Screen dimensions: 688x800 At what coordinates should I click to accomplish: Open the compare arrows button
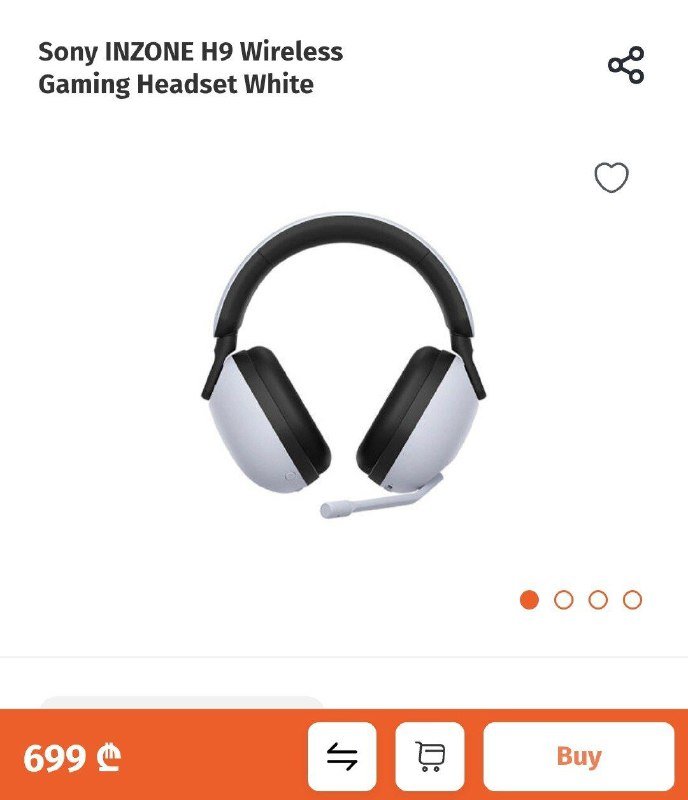click(342, 756)
